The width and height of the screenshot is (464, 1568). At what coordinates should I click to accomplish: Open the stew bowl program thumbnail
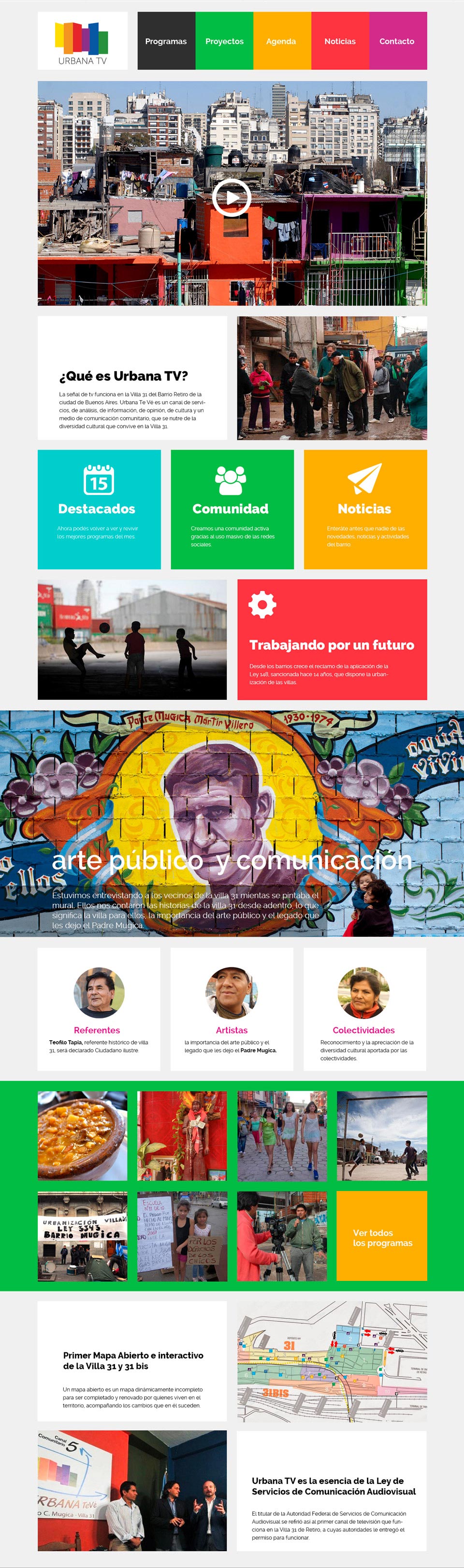[82, 1136]
